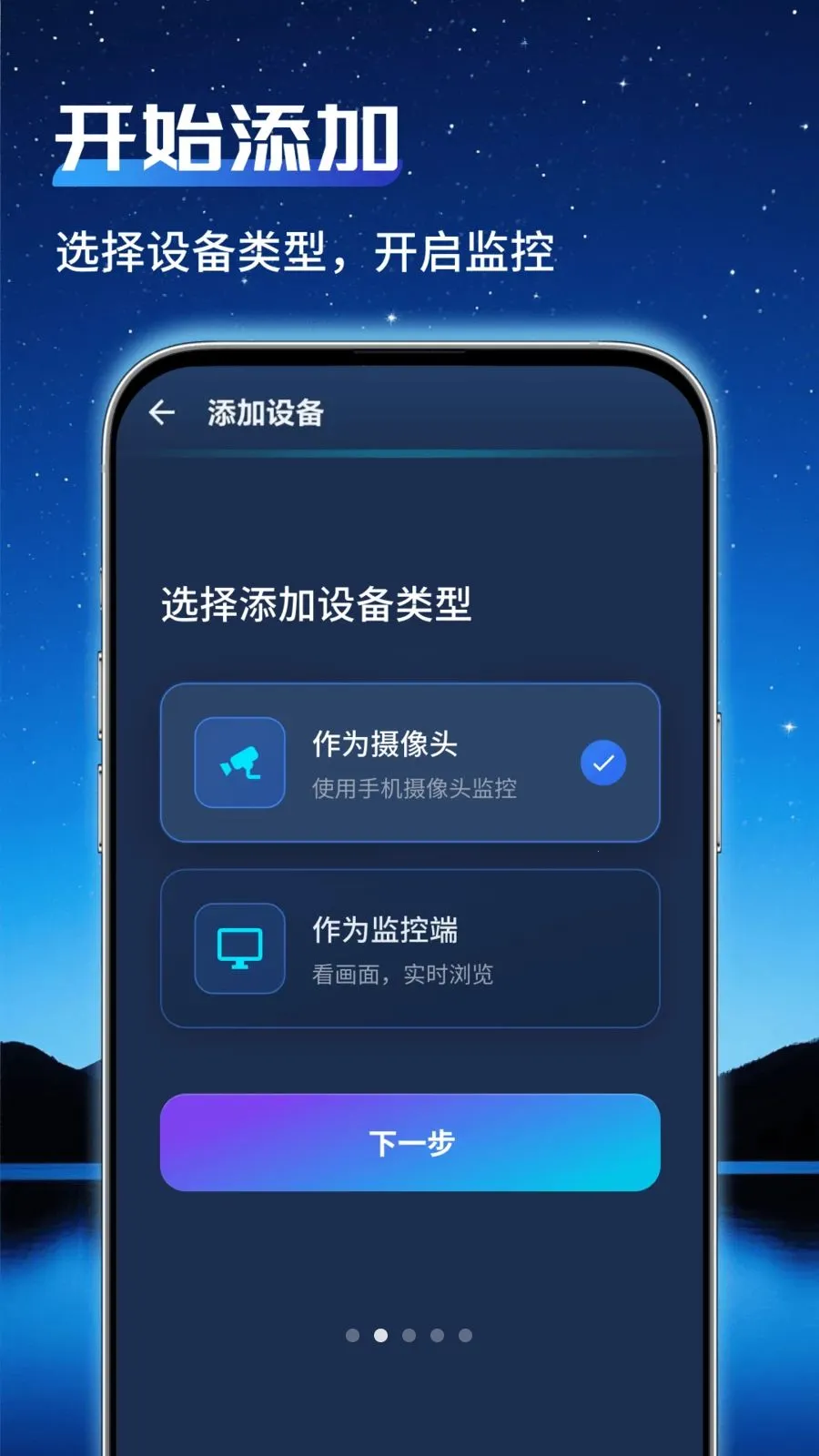Tap the back arrow in the header
The height and width of the screenshot is (1456, 819).
164,411
